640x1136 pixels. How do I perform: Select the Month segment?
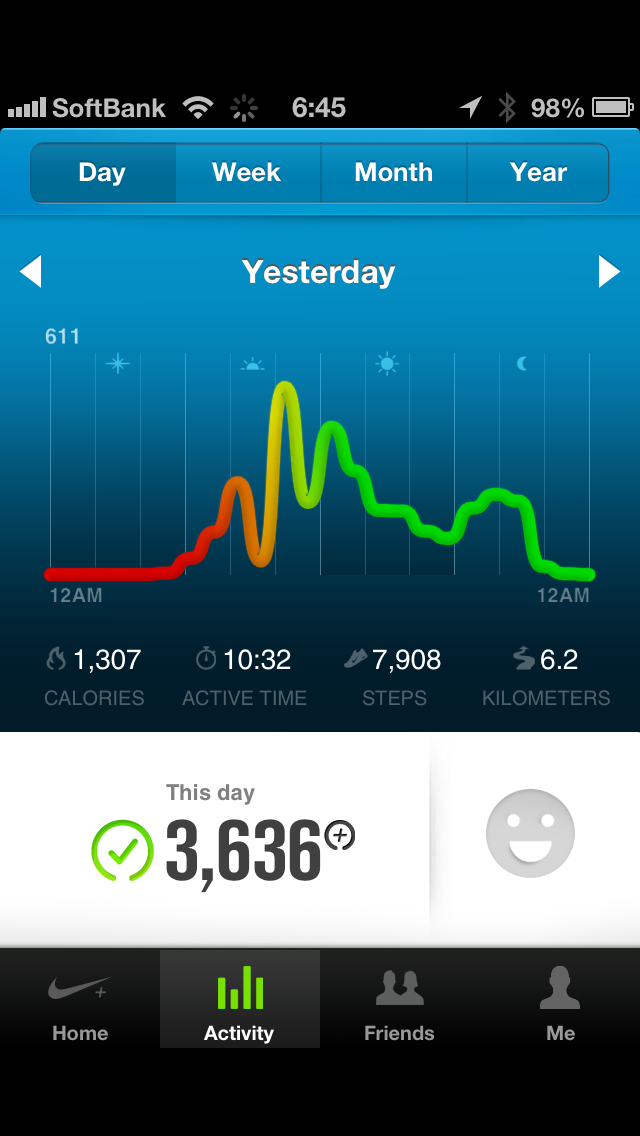393,173
